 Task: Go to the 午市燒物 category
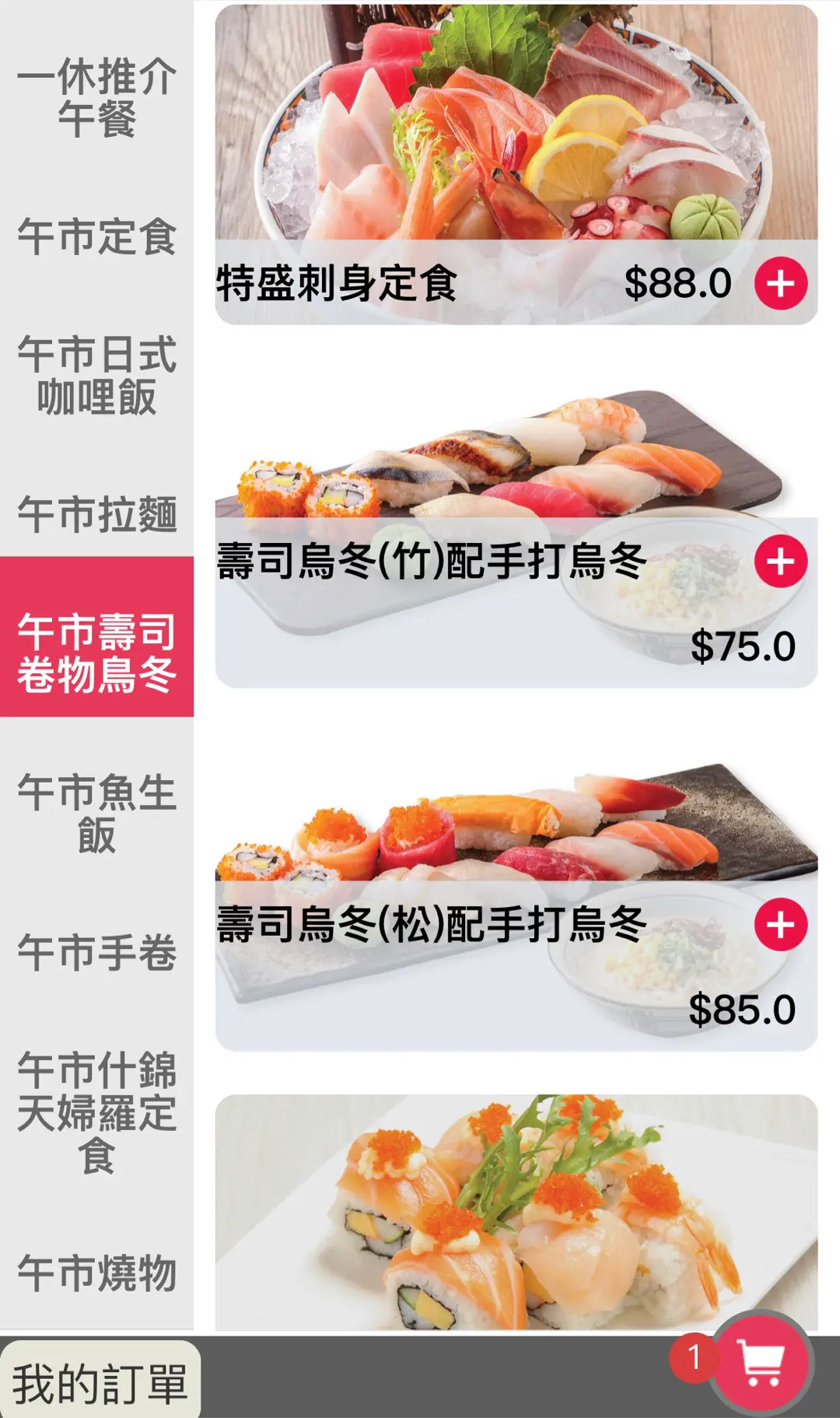(96, 1273)
